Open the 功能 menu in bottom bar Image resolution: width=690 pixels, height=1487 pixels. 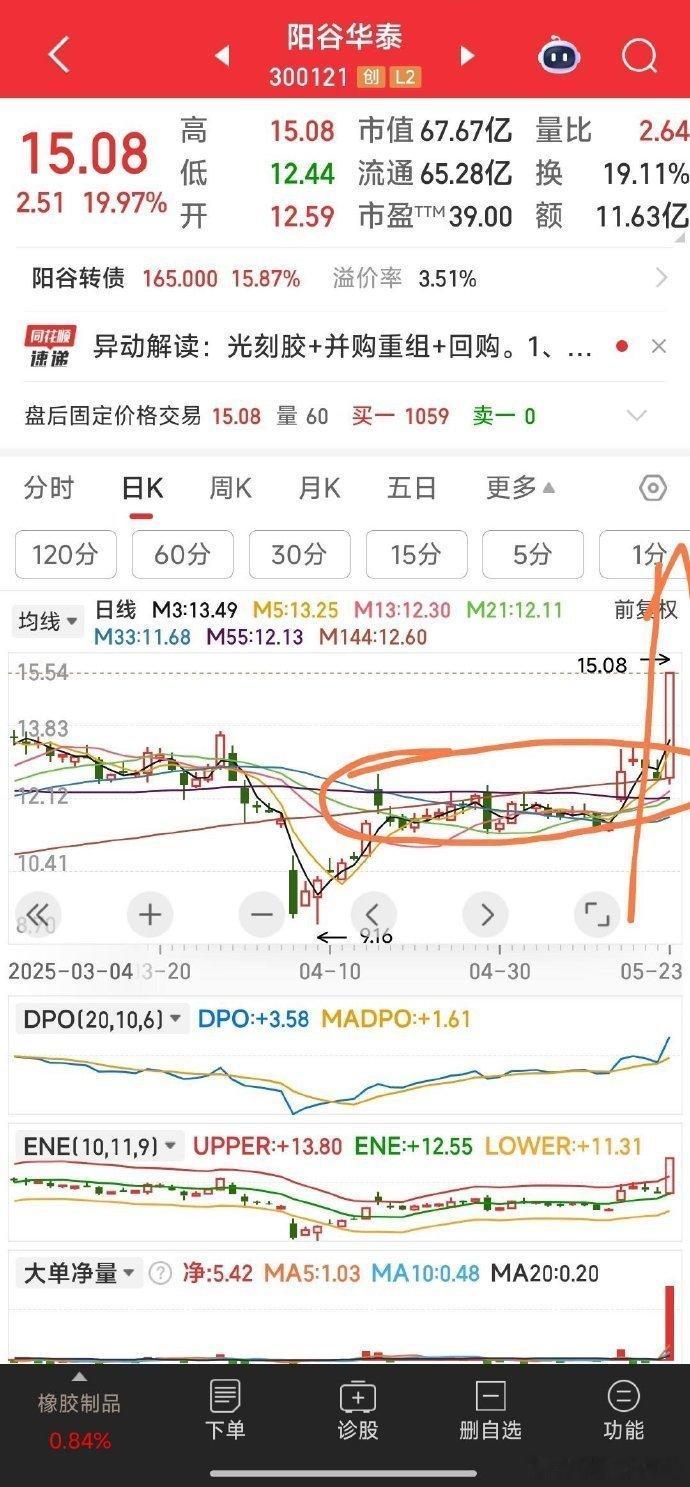point(623,1411)
